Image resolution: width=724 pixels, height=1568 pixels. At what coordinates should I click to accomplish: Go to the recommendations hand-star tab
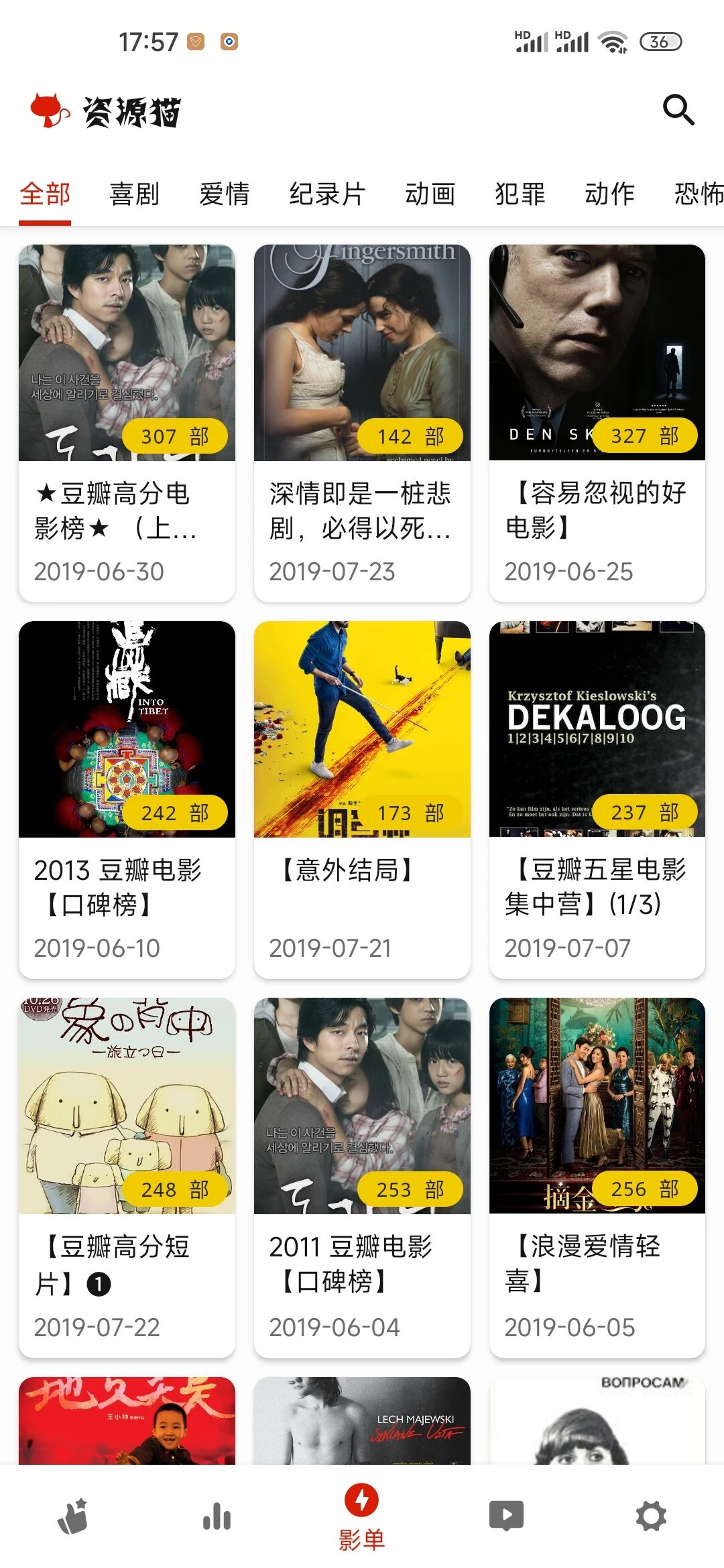coord(72,1516)
